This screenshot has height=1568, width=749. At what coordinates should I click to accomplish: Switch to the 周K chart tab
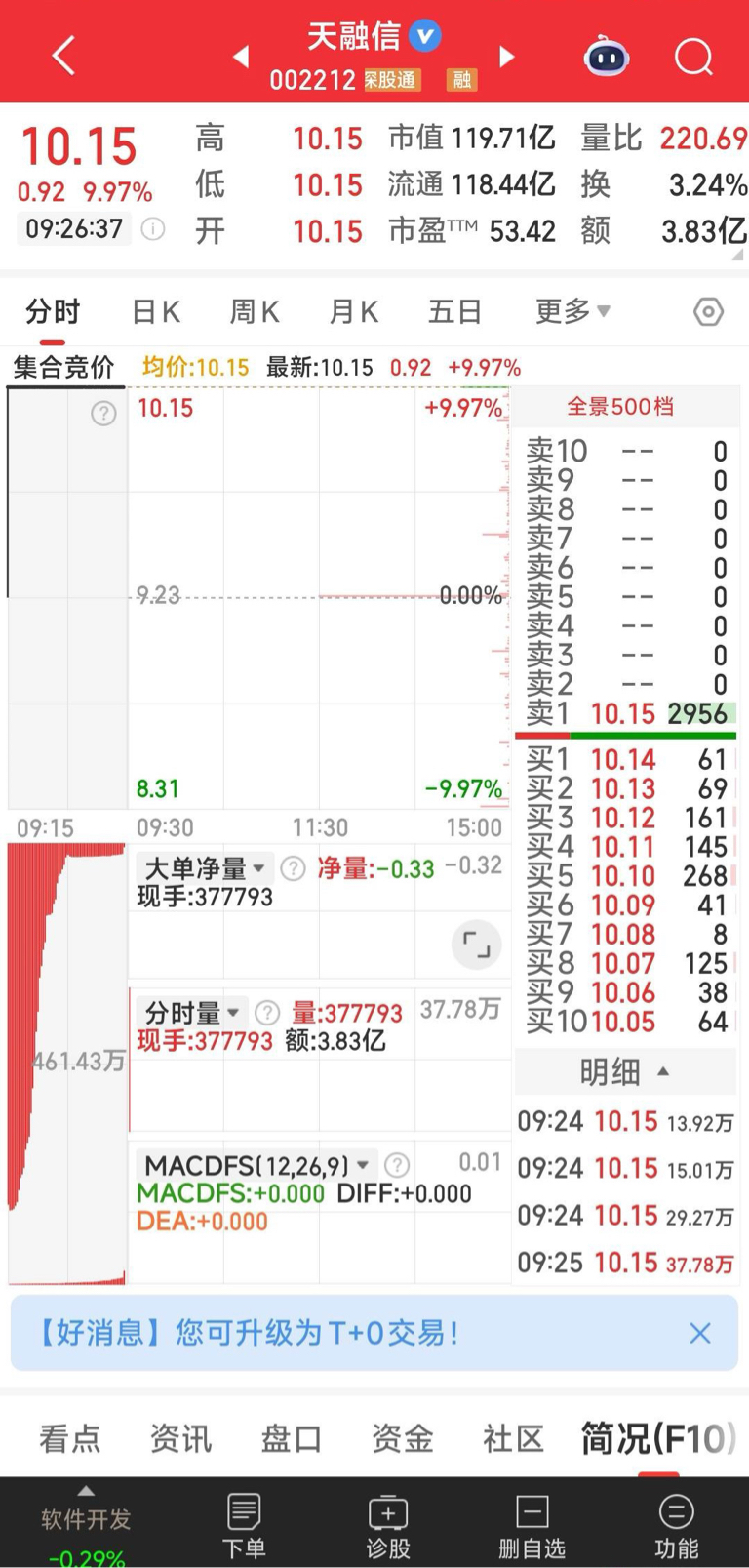255,311
